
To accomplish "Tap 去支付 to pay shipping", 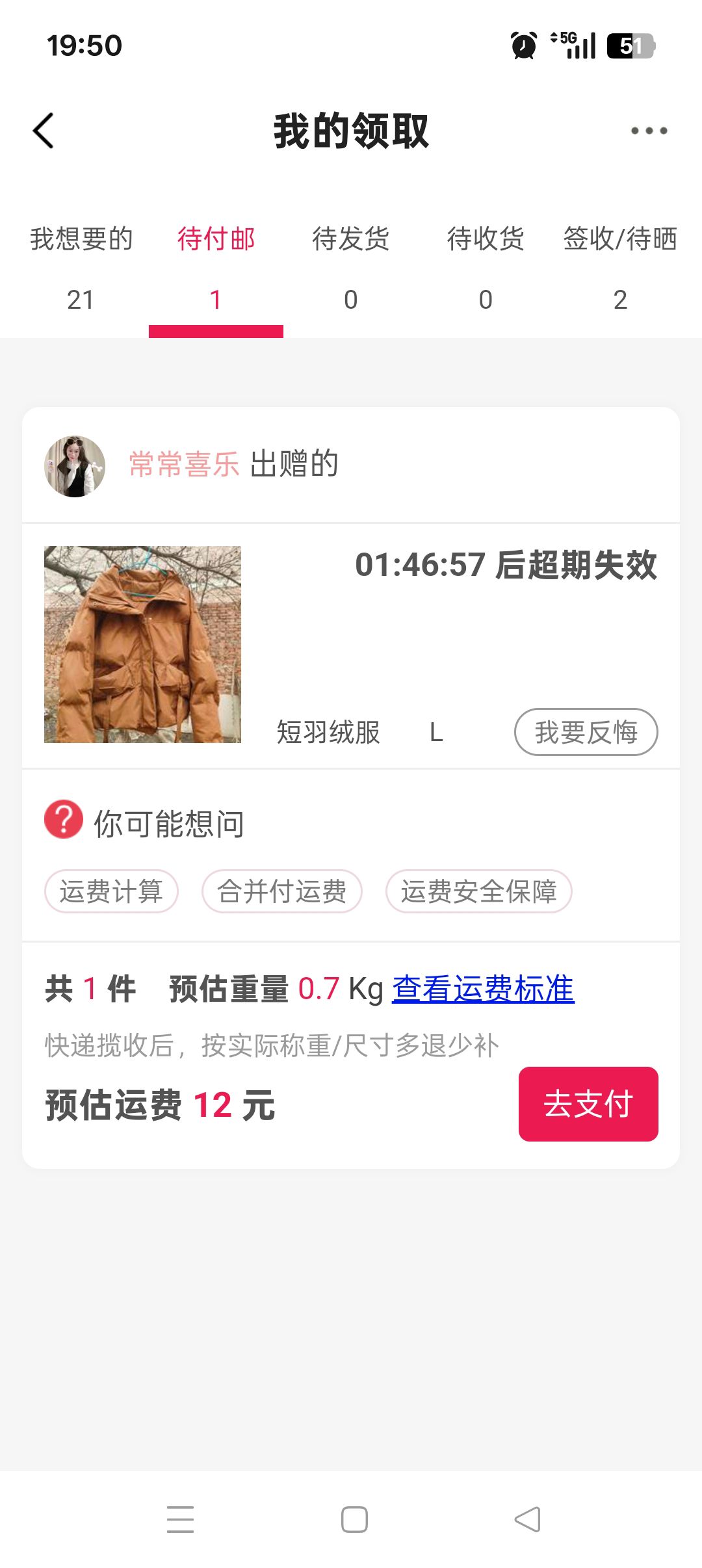I will tap(588, 1104).
